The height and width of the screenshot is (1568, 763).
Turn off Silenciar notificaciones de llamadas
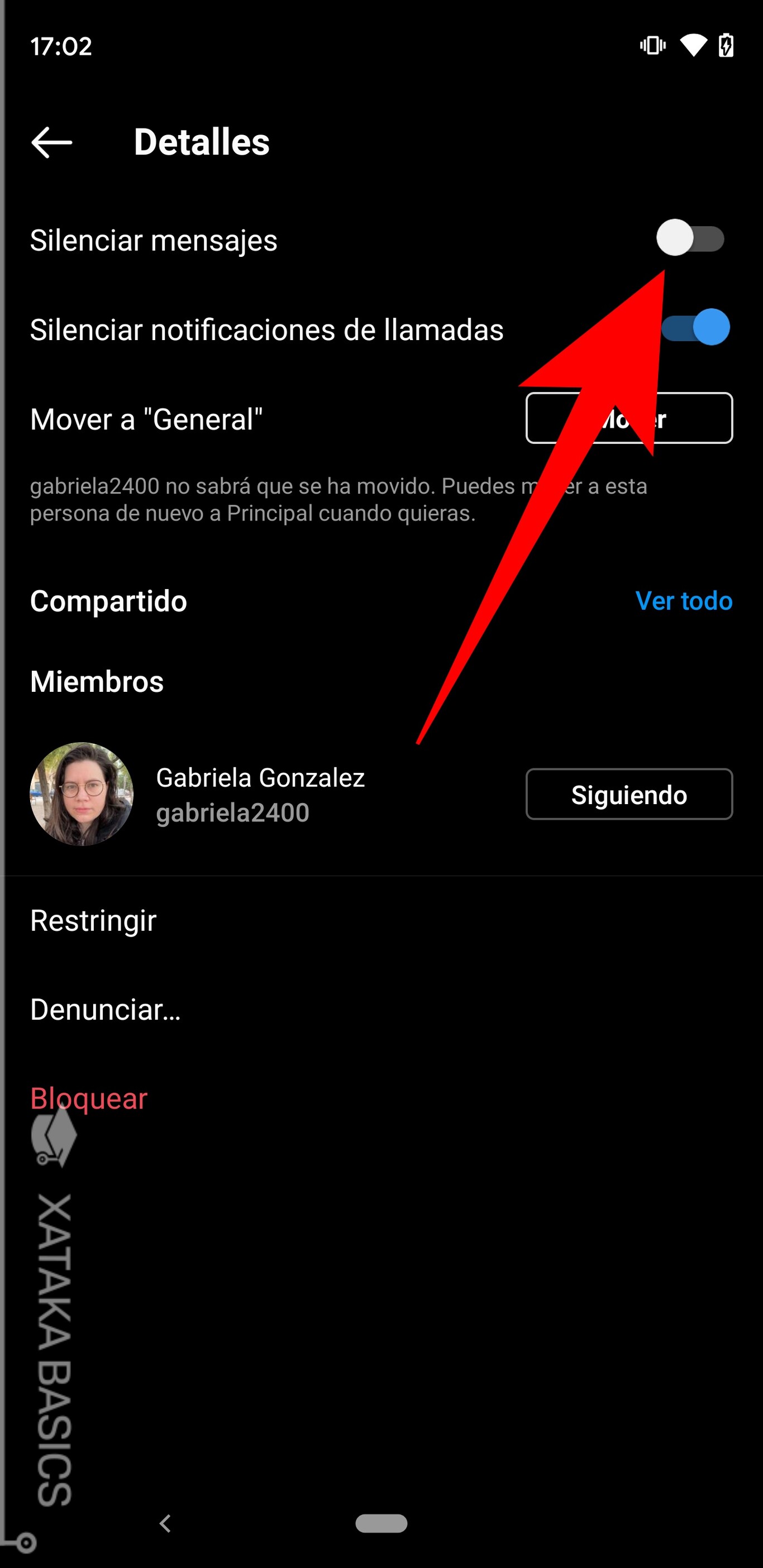tap(695, 327)
